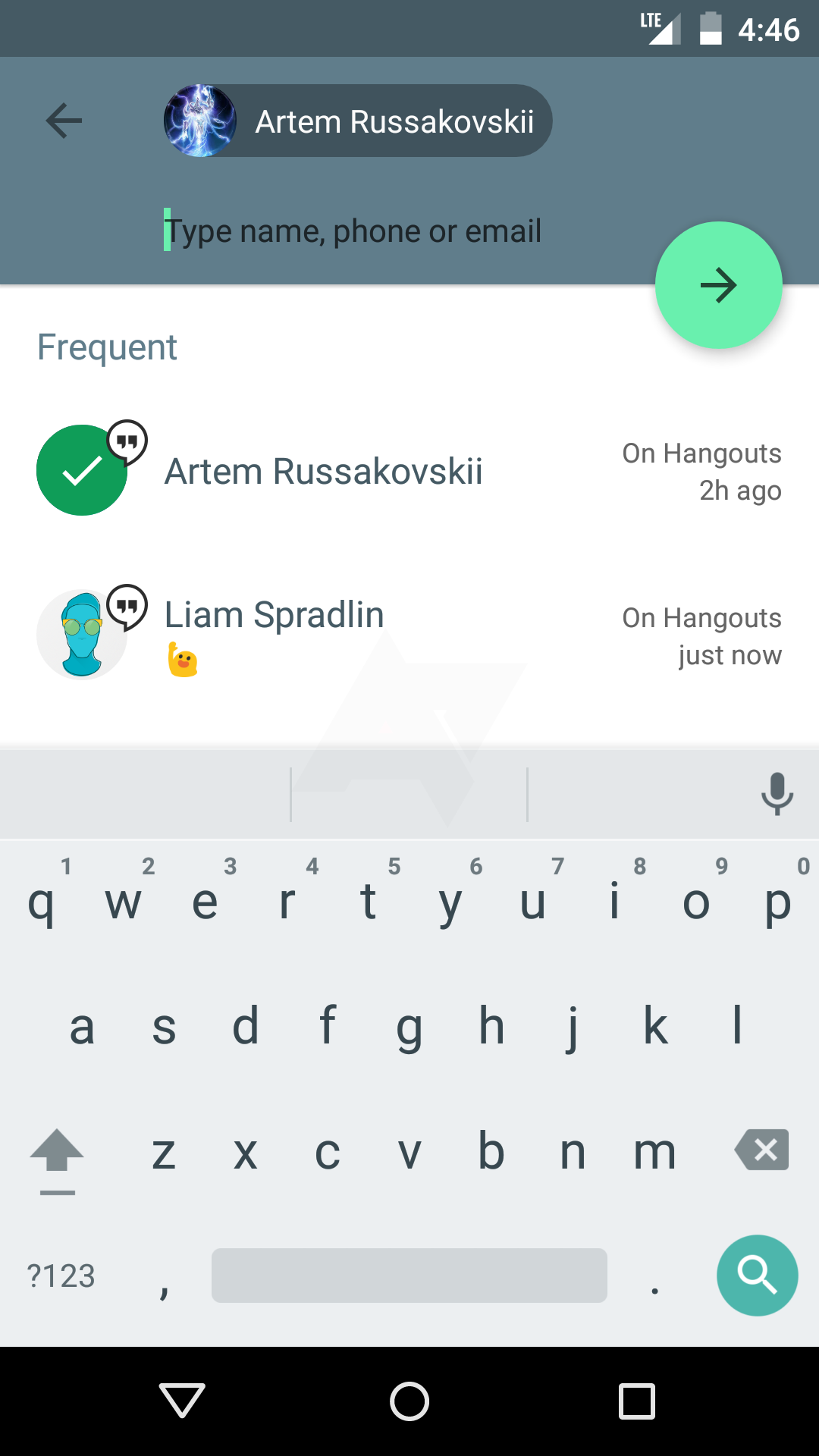819x1456 pixels.
Task: Switch keyboard to ?123 symbols
Action: click(x=61, y=1276)
